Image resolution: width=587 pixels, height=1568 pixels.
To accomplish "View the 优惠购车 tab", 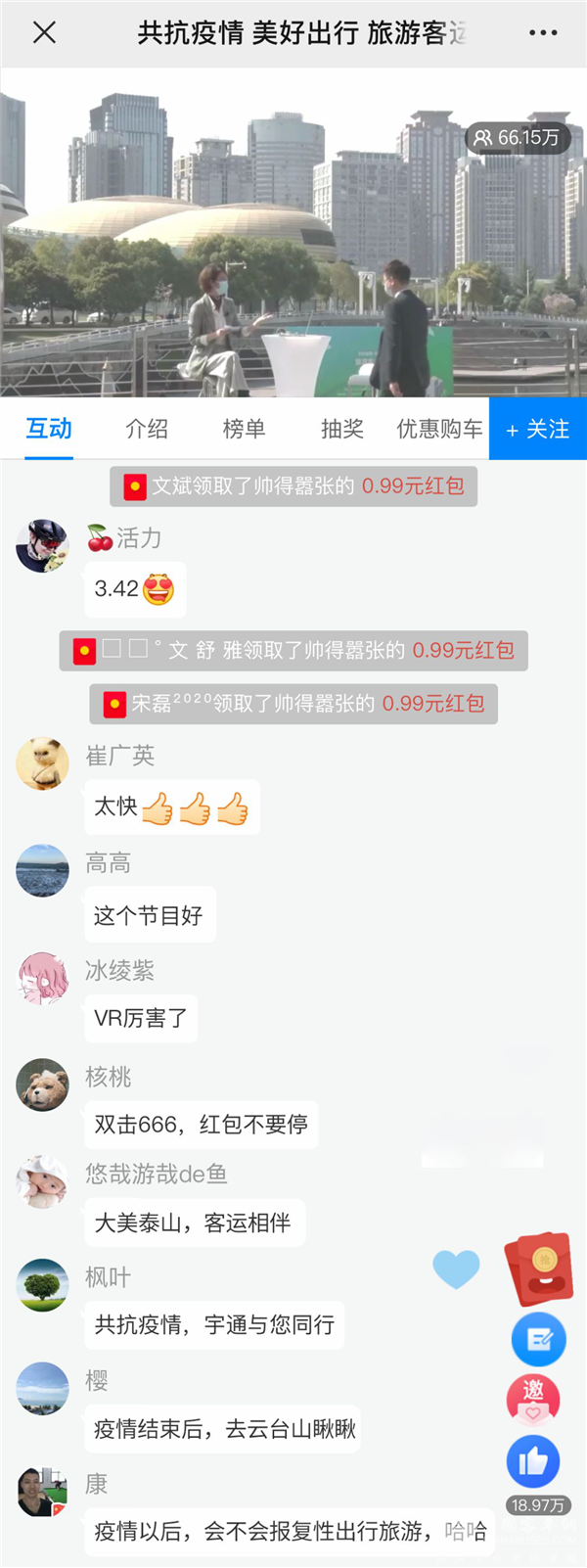I will (x=439, y=429).
